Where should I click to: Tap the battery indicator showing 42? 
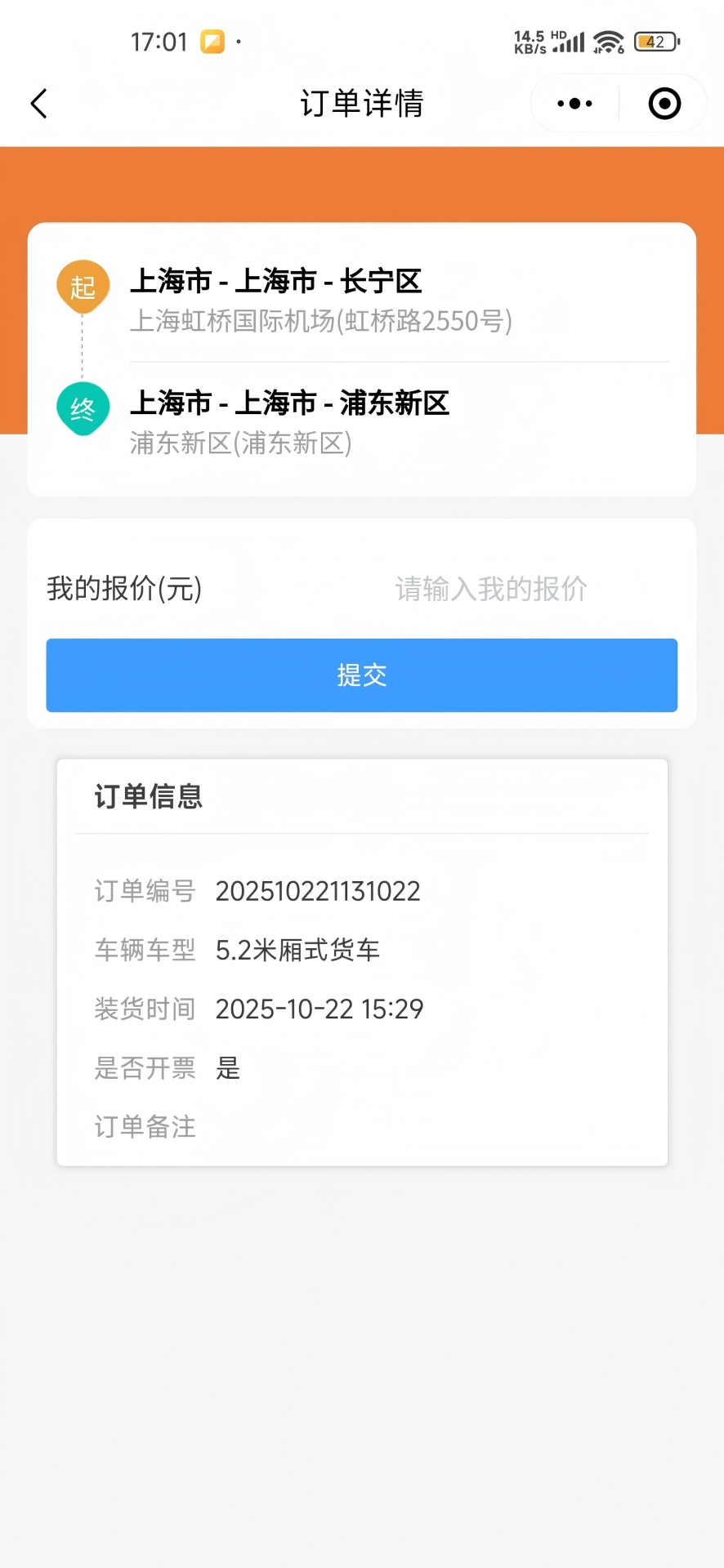[654, 42]
